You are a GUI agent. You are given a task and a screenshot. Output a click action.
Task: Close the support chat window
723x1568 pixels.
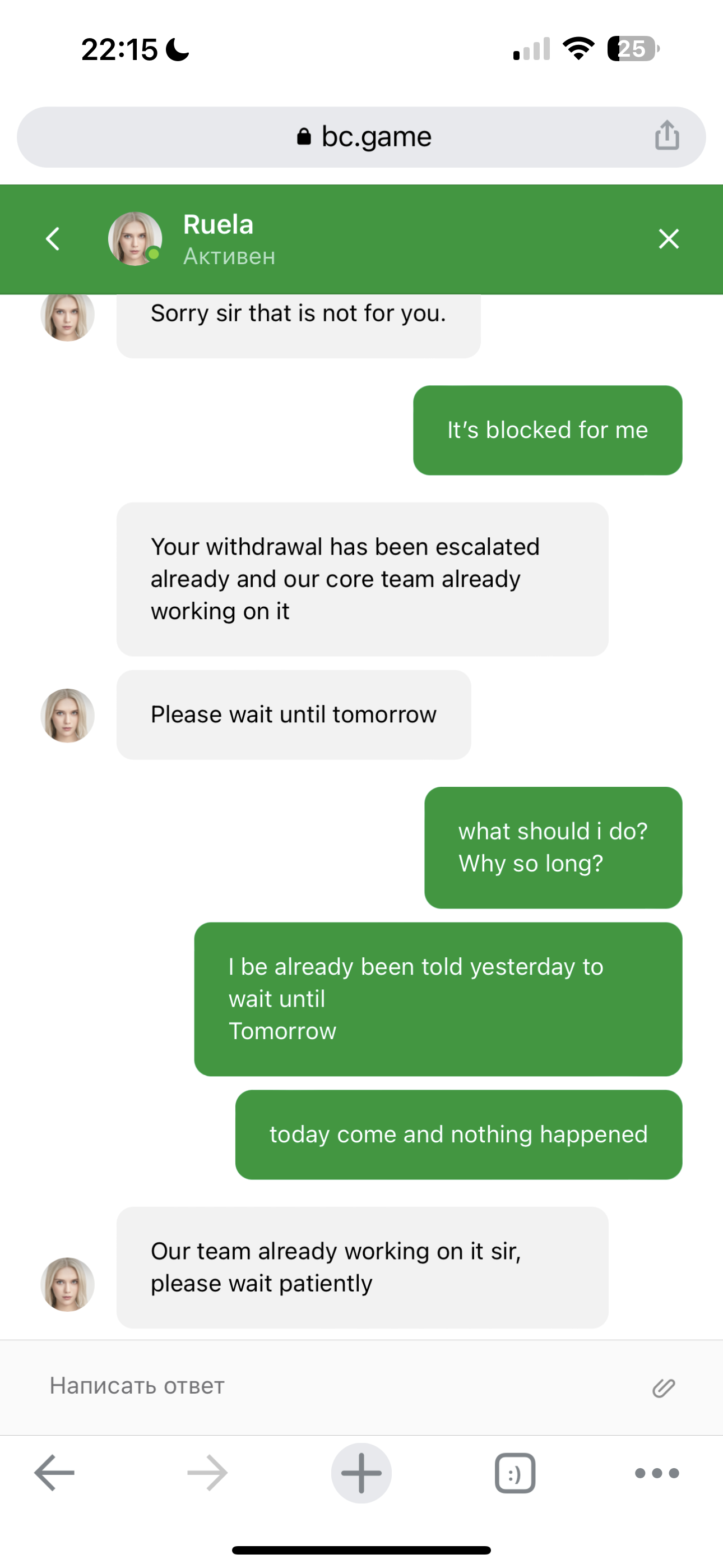668,238
